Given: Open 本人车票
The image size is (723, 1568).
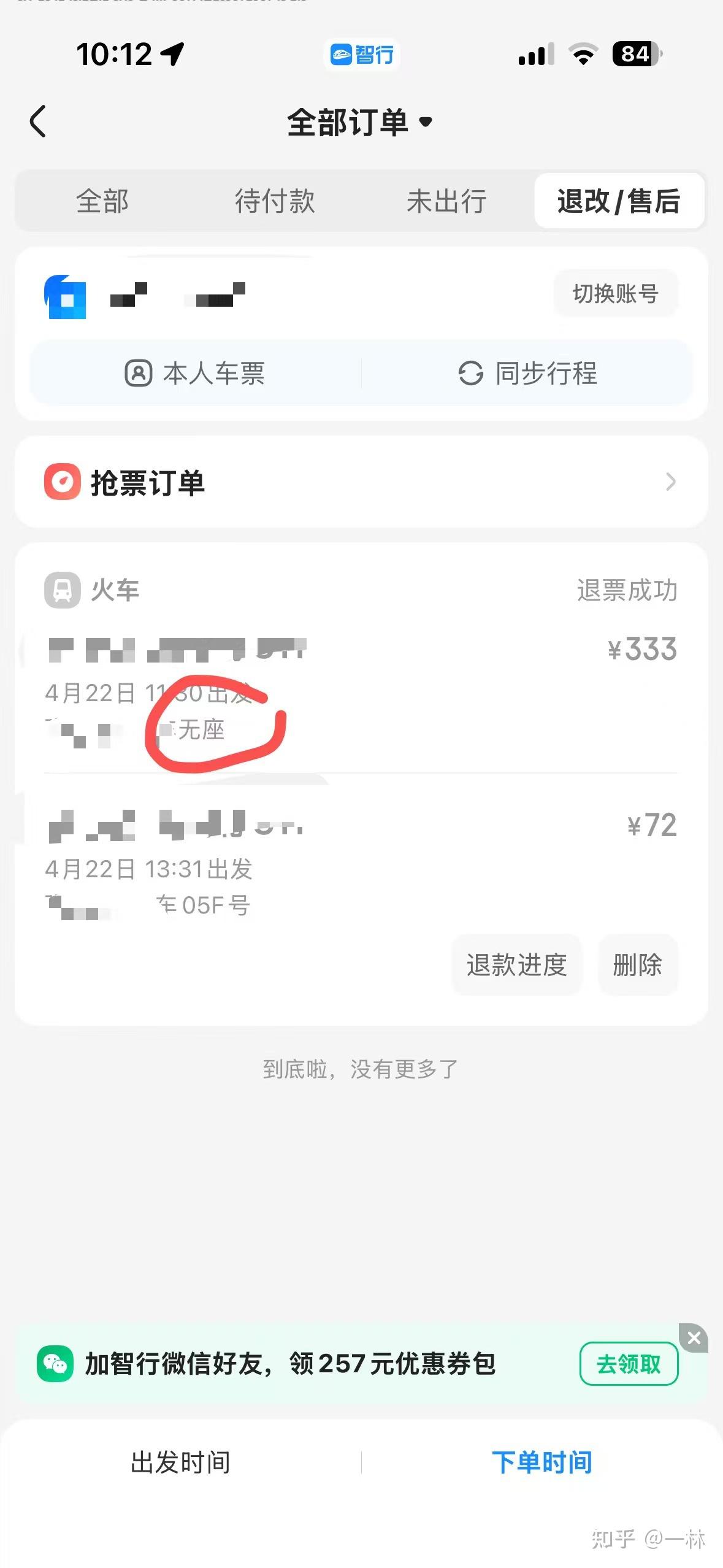Looking at the screenshot, I should tap(196, 373).
